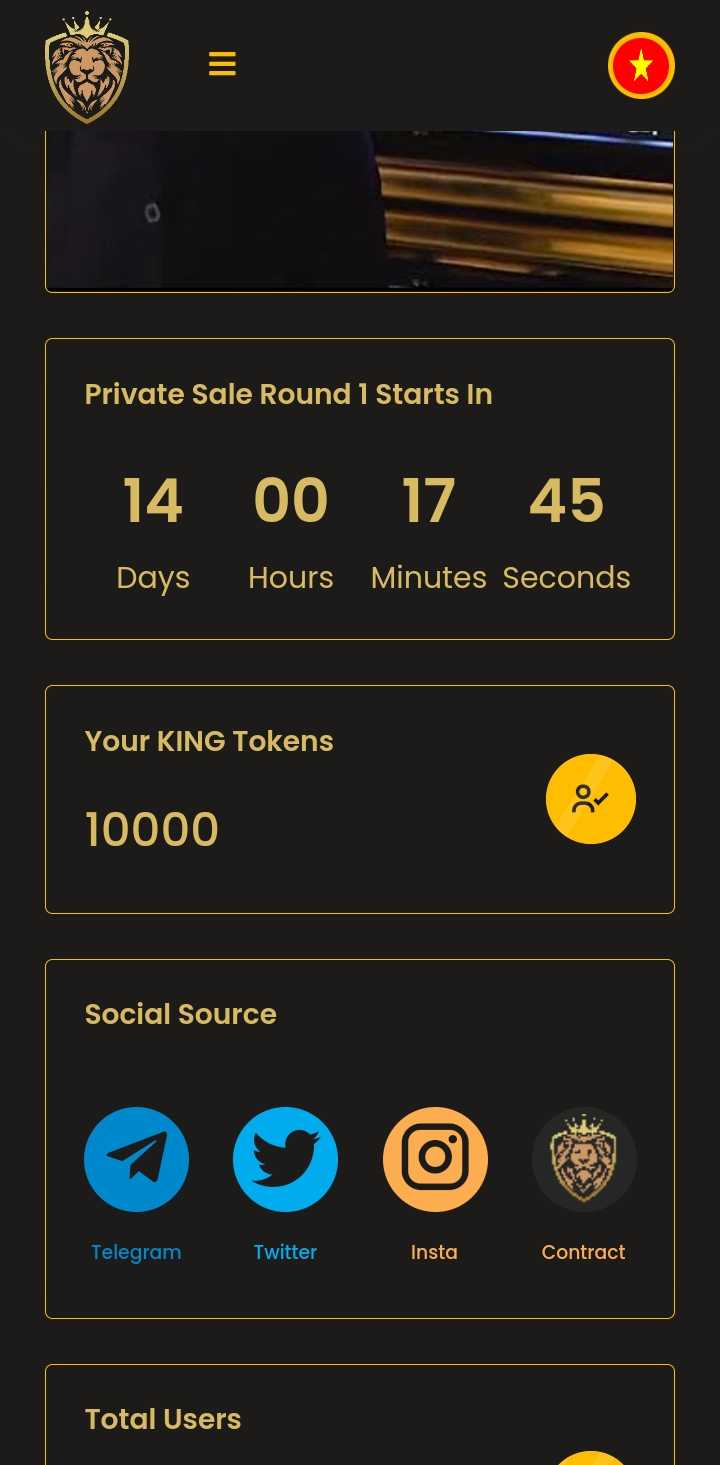Tap the user-check button beside KING Tokens
Image resolution: width=720 pixels, height=1465 pixels.
tap(591, 799)
